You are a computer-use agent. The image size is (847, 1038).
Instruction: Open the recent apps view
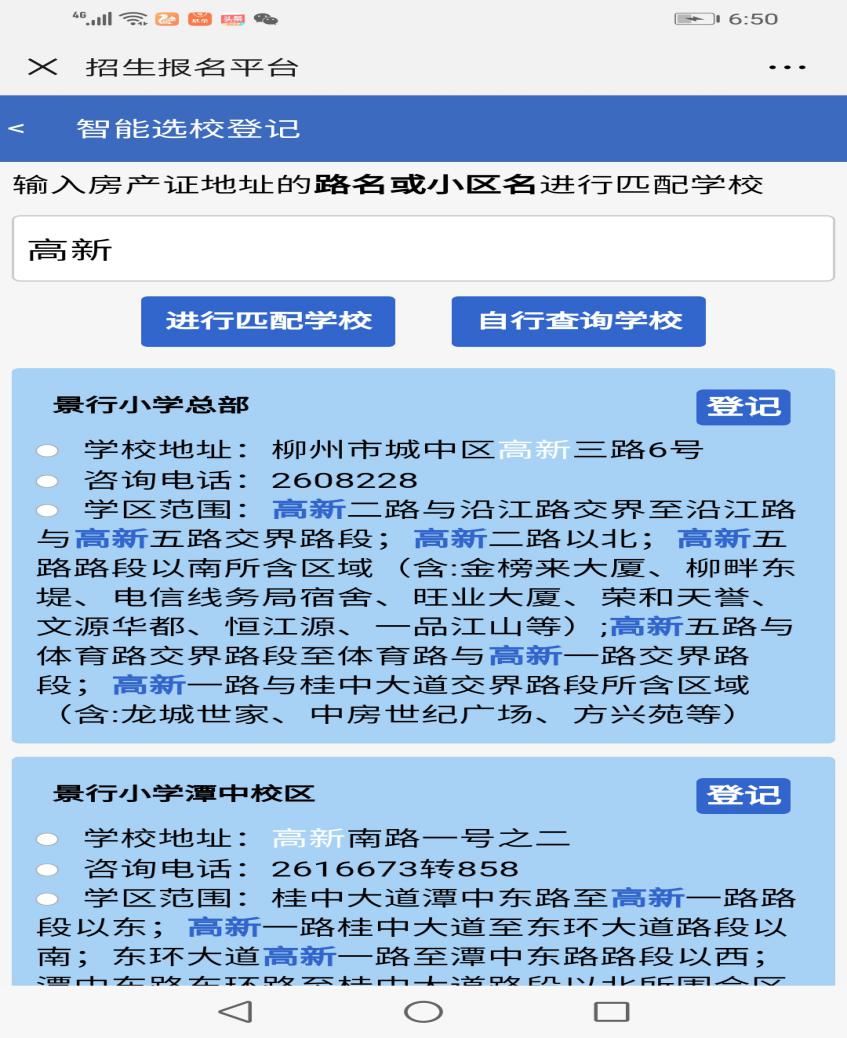point(610,1012)
